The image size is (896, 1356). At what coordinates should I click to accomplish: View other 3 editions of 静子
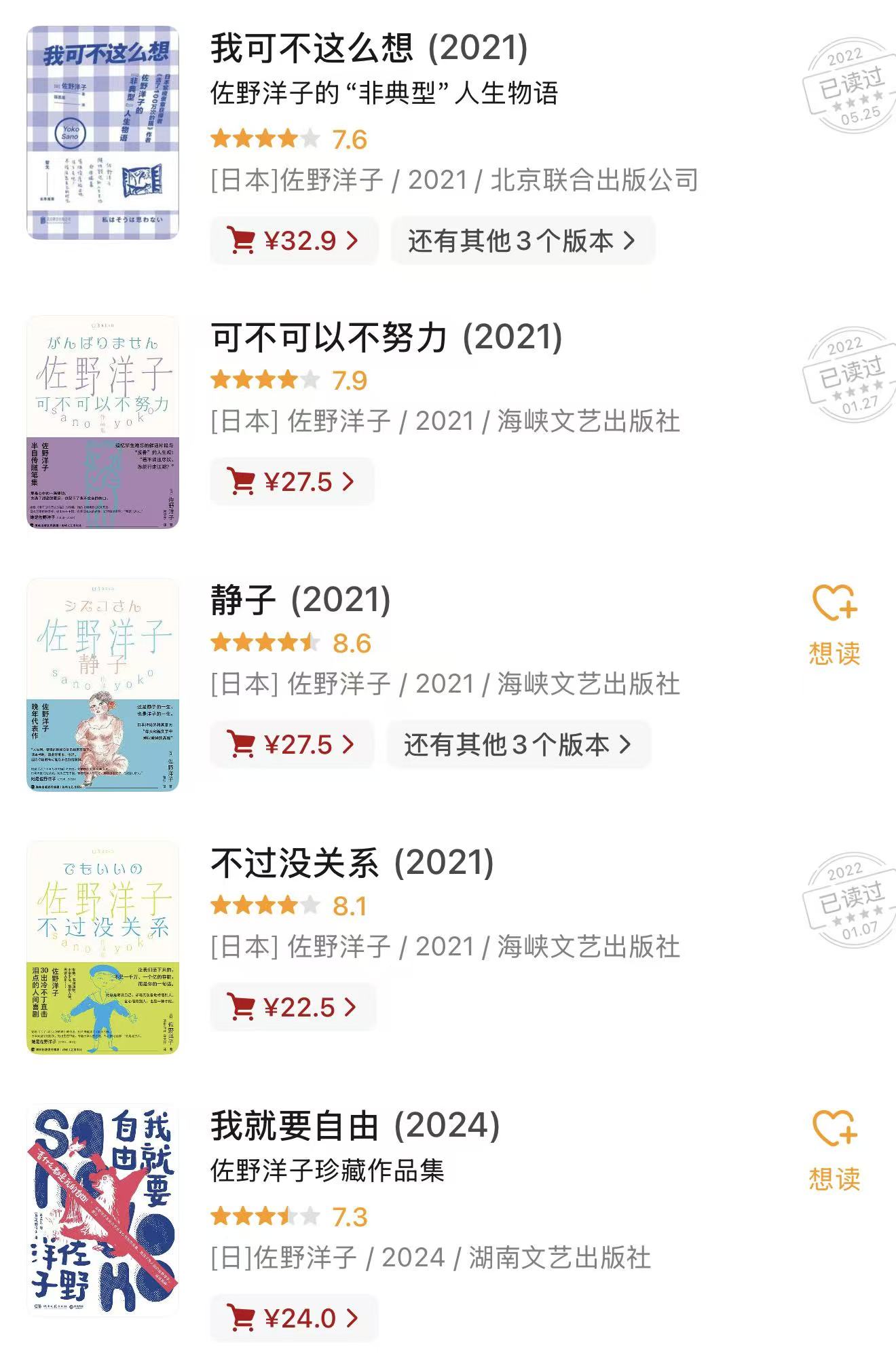(518, 745)
